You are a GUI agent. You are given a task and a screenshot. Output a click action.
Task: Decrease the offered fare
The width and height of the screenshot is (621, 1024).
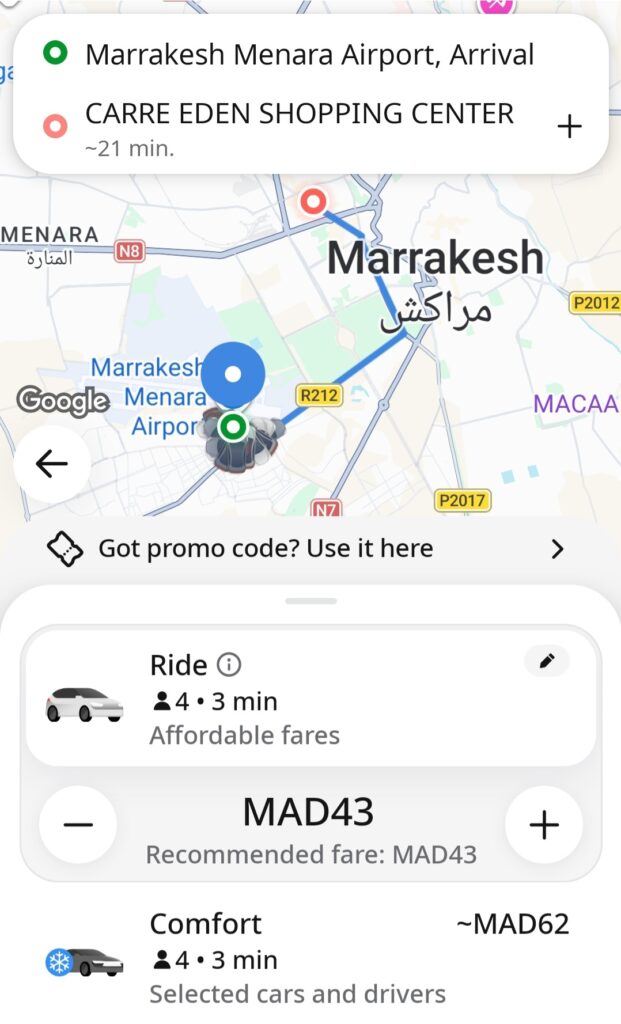click(78, 825)
